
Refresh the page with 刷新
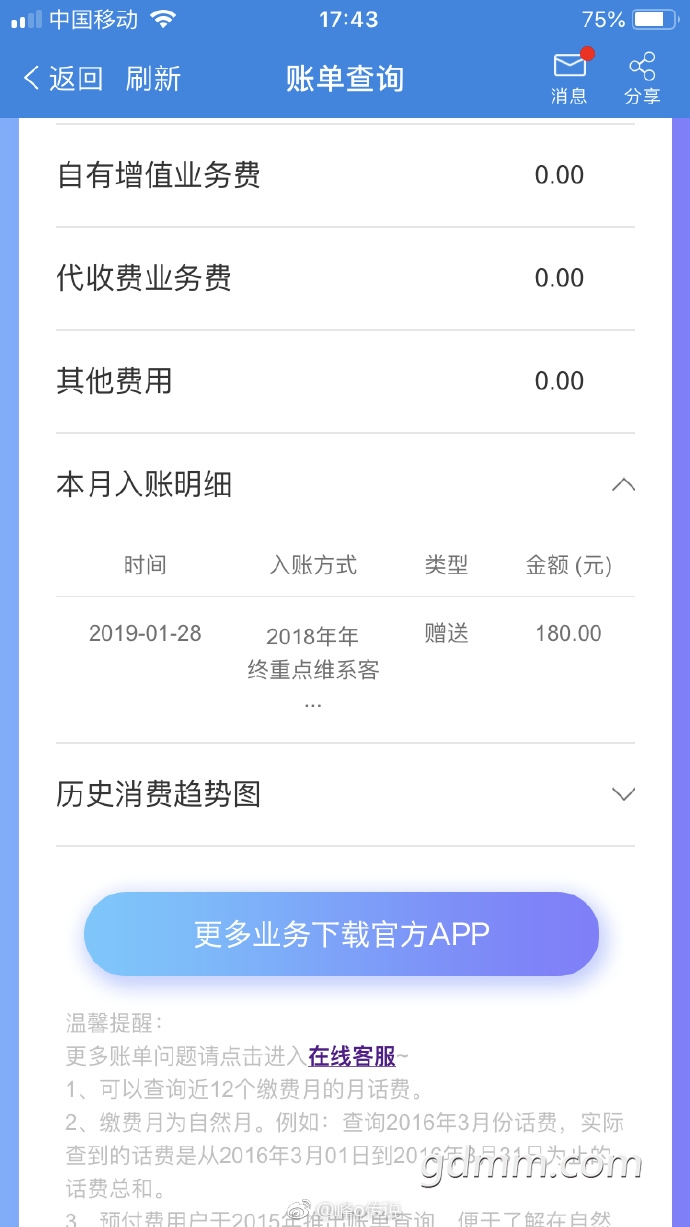153,79
